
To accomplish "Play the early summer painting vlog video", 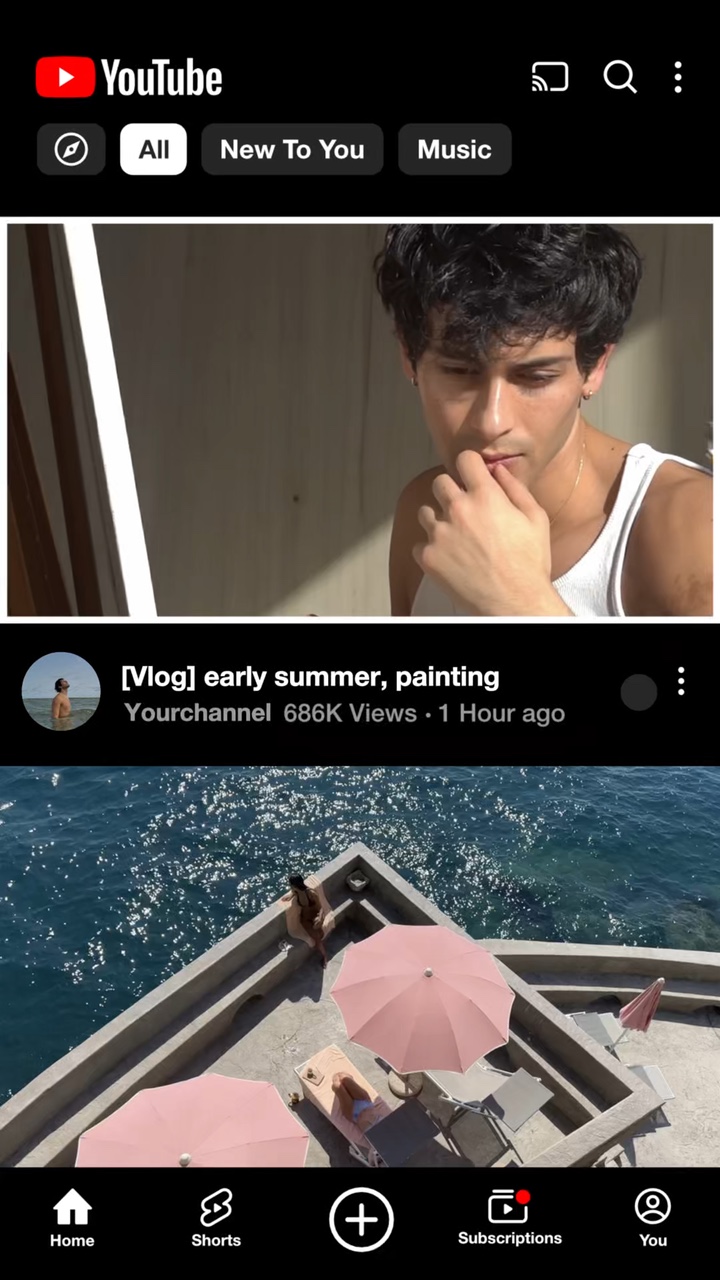I will [x=360, y=420].
